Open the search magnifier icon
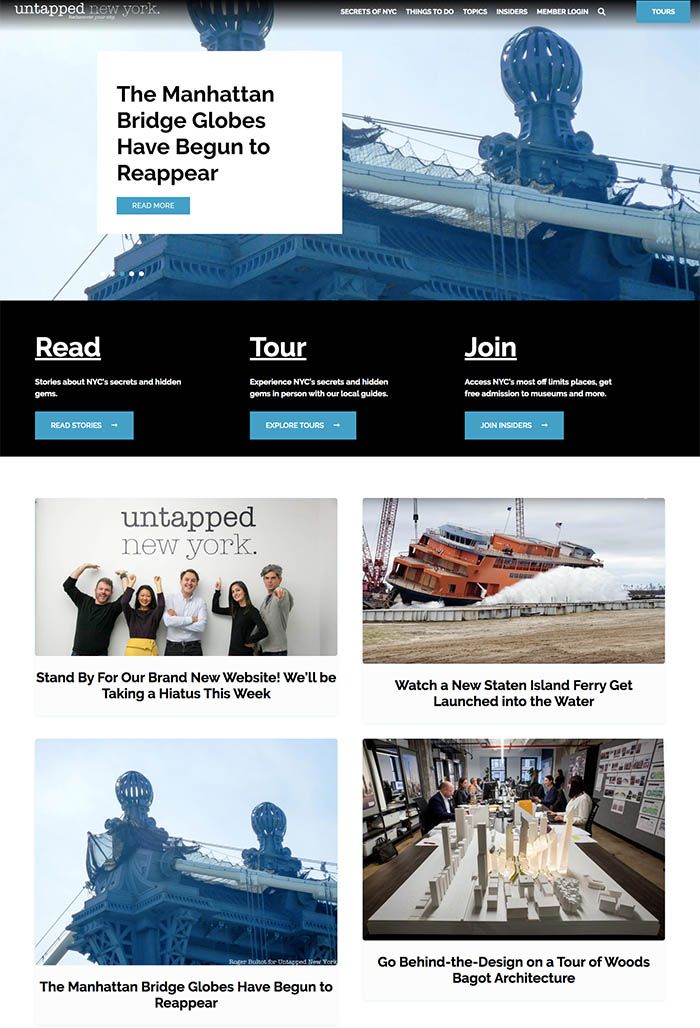 coord(601,12)
